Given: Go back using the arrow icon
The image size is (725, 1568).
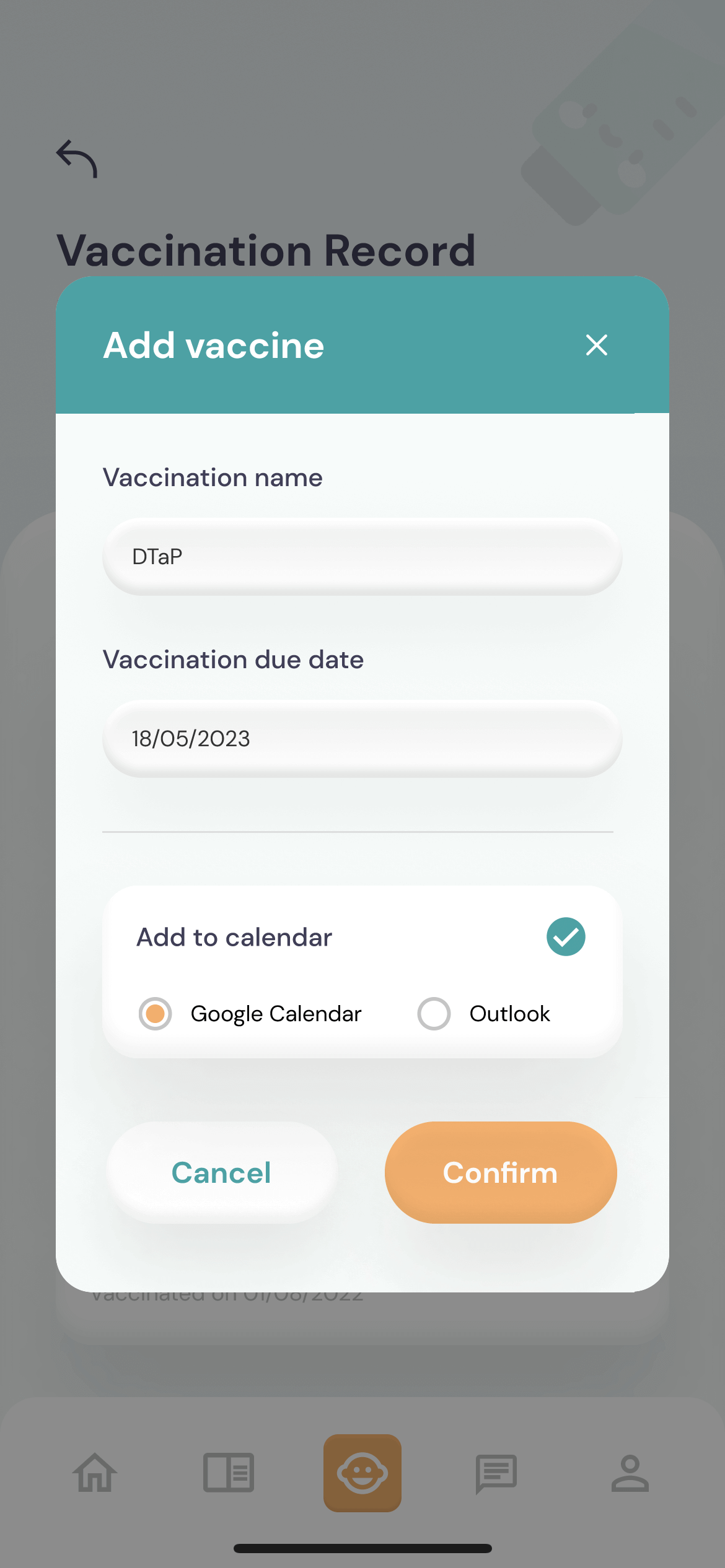Looking at the screenshot, I should click(77, 159).
